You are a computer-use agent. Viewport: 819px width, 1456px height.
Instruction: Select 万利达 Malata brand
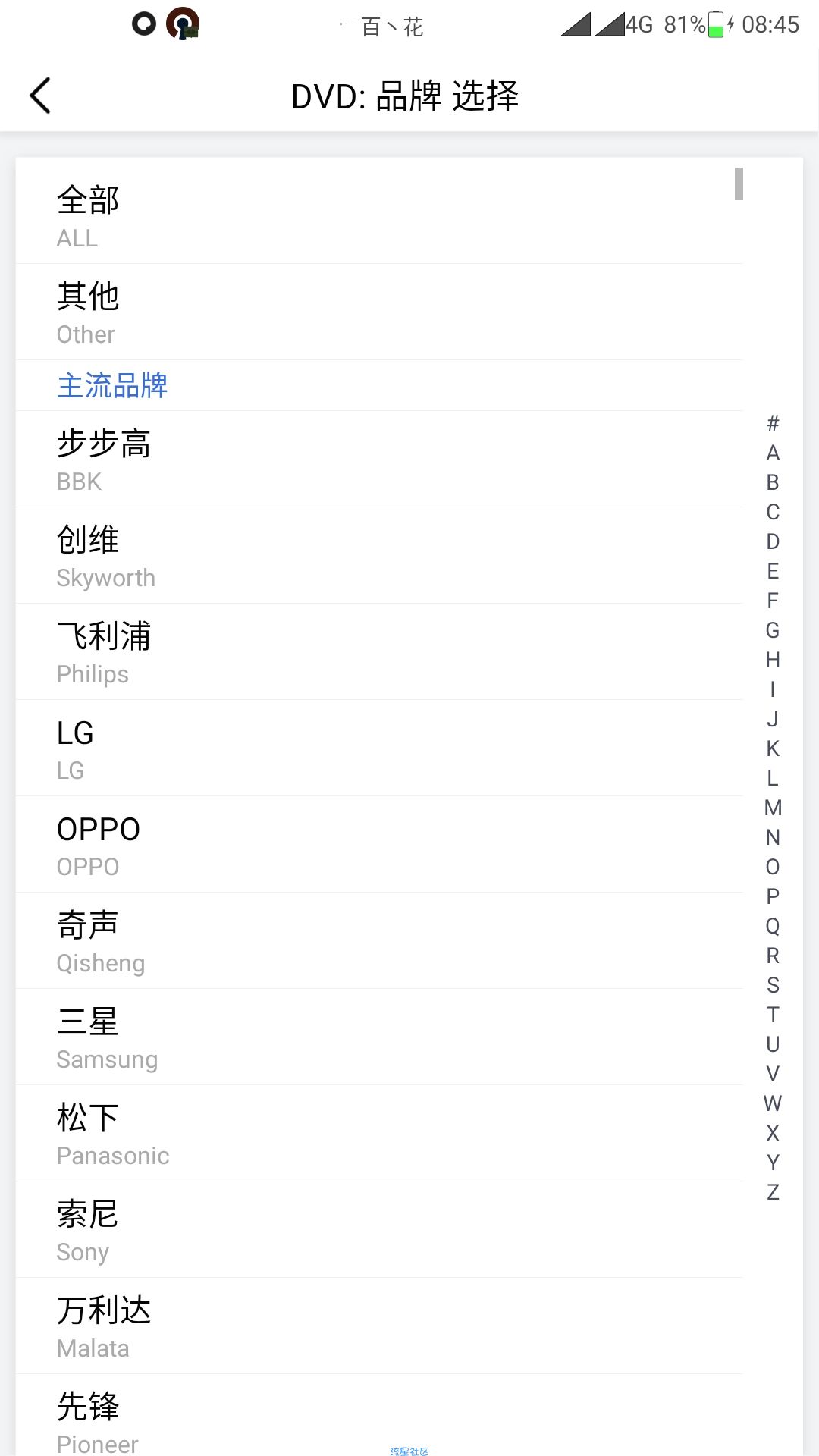379,1326
